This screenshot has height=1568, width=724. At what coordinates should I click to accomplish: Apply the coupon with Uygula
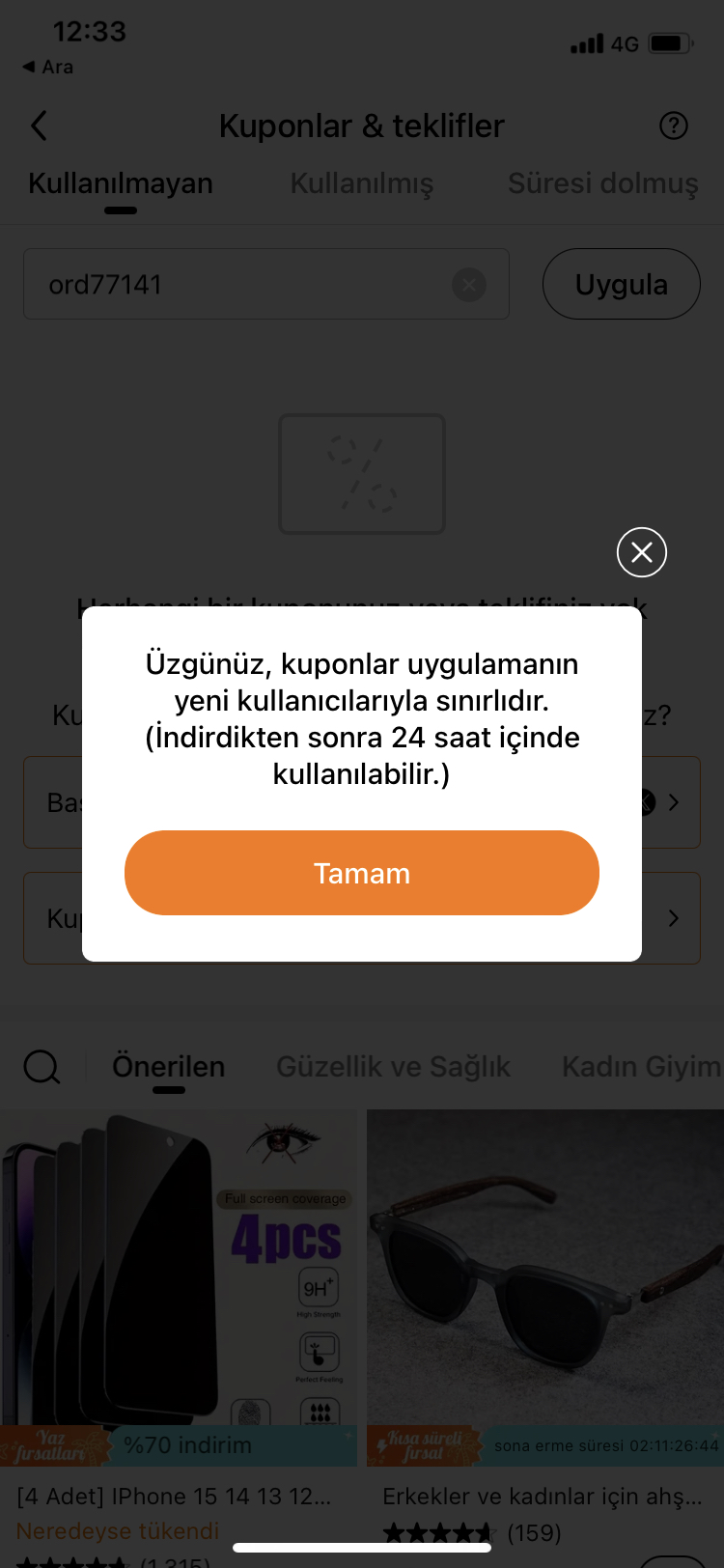(x=622, y=284)
